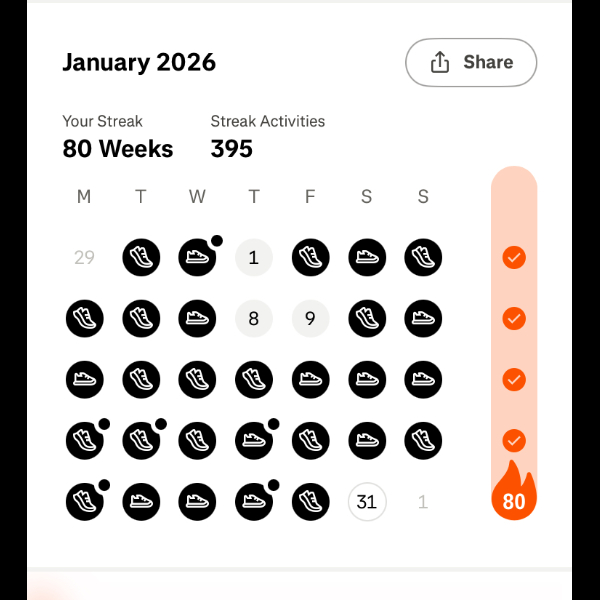Select January 31 on the calendar

(366, 502)
